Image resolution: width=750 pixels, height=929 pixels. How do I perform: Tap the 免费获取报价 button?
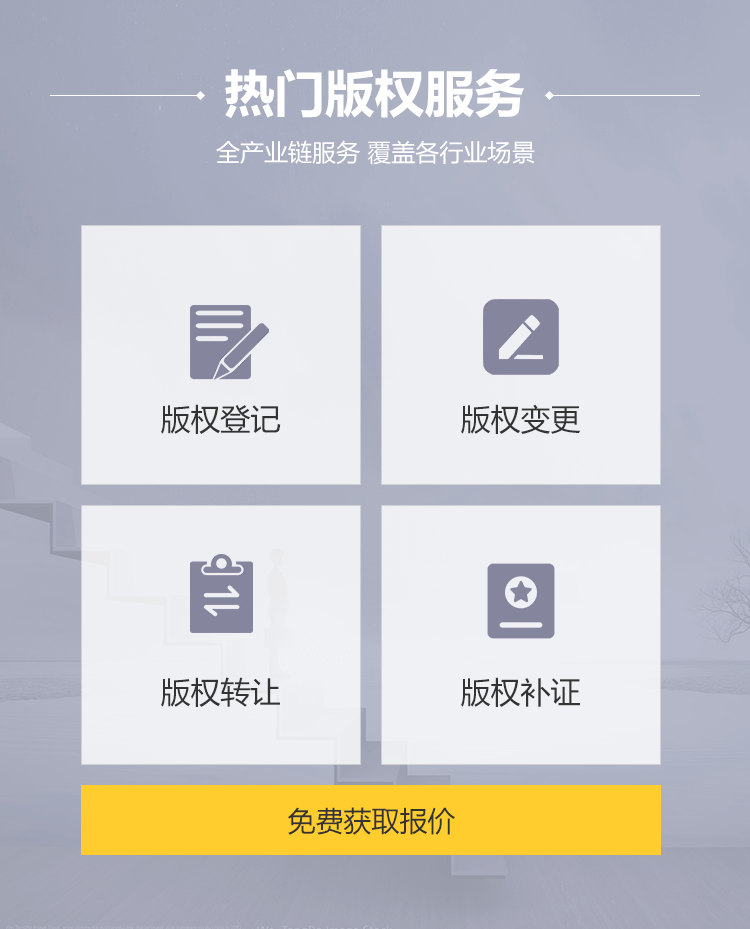[x=371, y=820]
